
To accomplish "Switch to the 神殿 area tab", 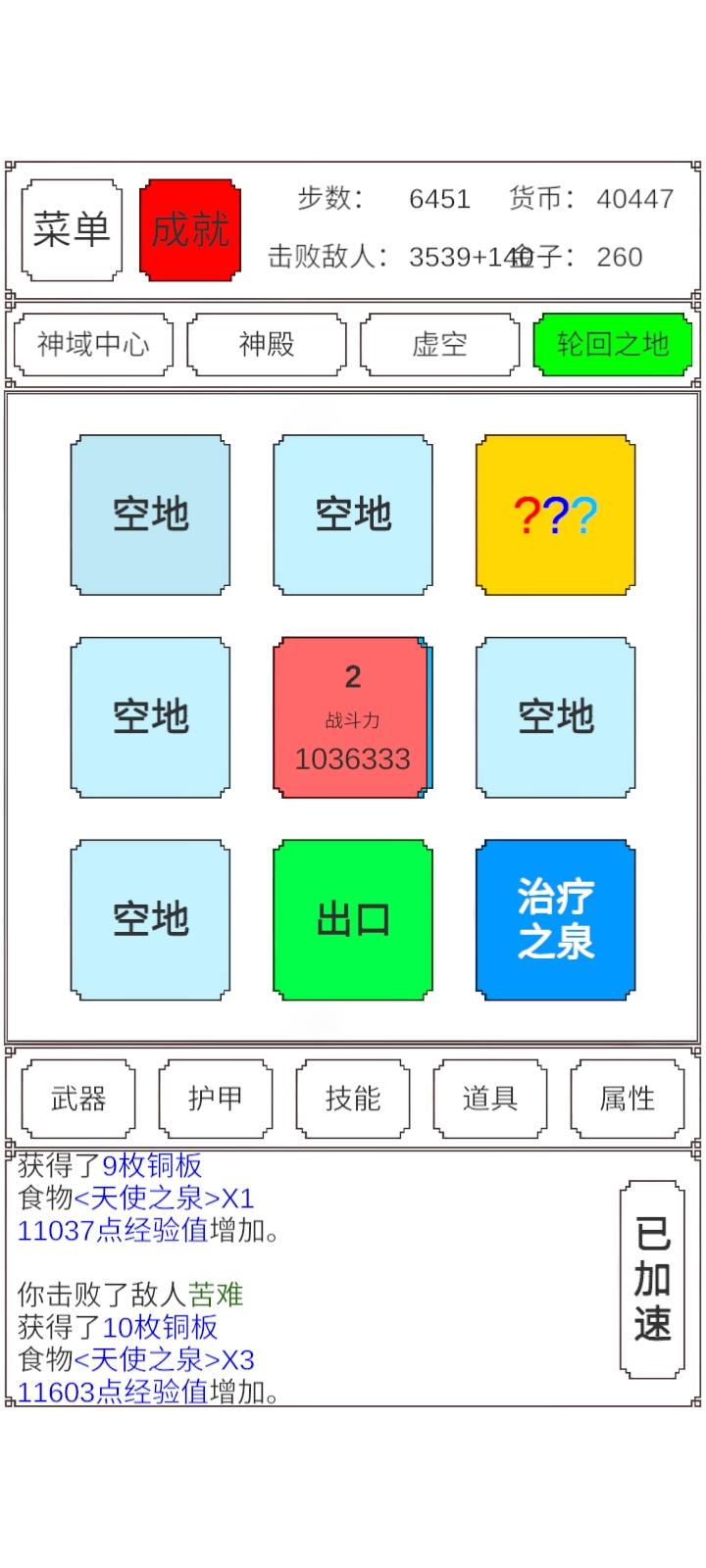I will point(265,344).
